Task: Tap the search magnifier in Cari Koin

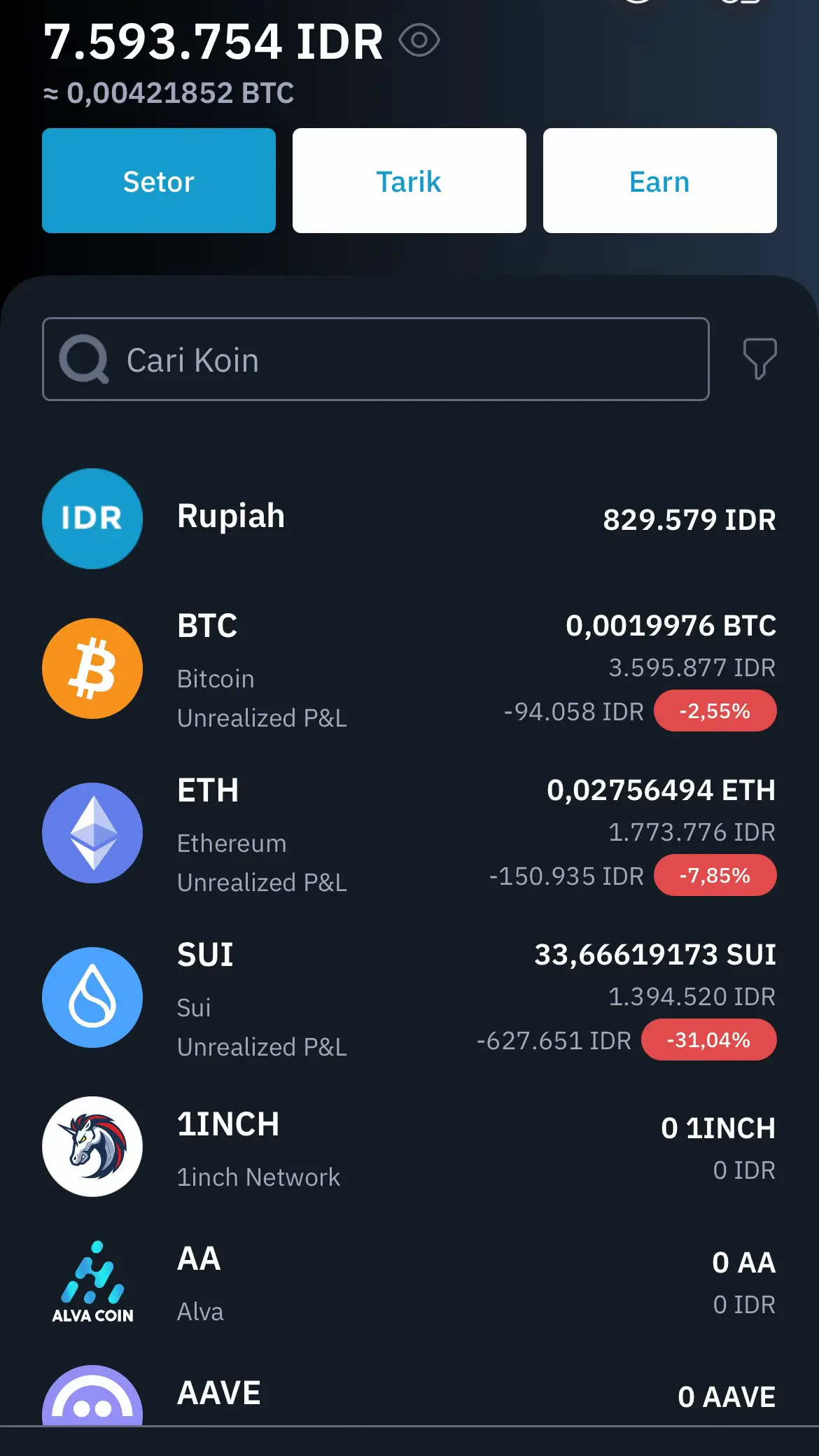Action: (x=84, y=360)
